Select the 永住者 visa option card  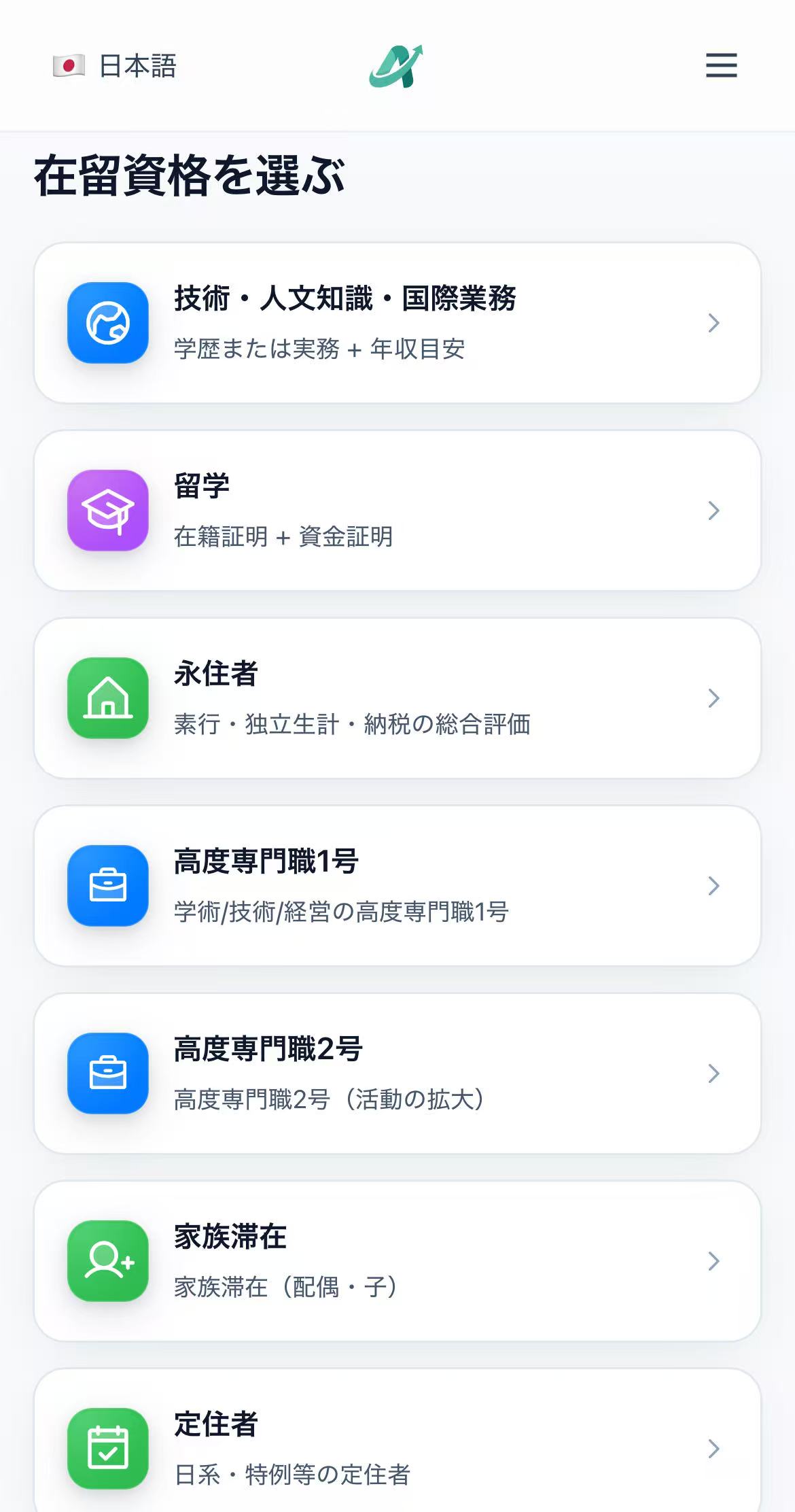[397, 698]
